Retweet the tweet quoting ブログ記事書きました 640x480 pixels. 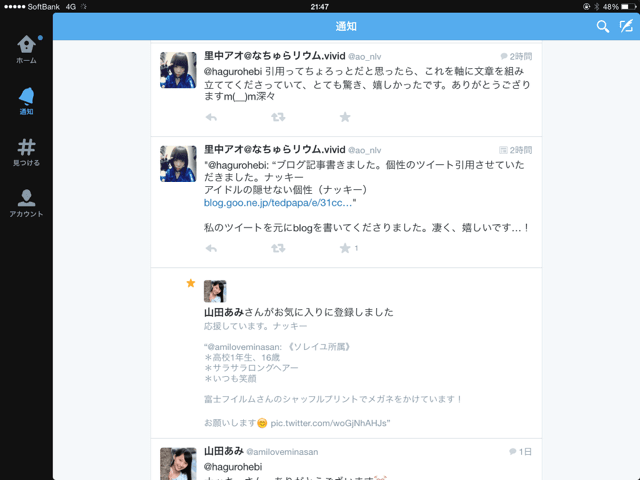tap(278, 248)
